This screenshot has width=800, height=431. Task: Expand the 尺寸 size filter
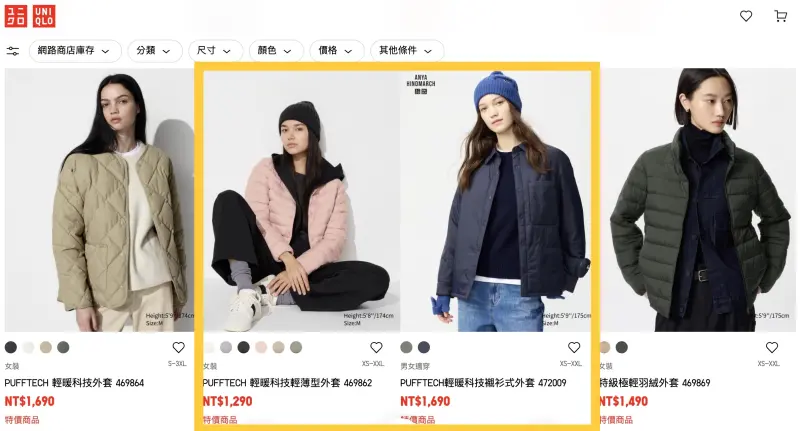point(216,51)
